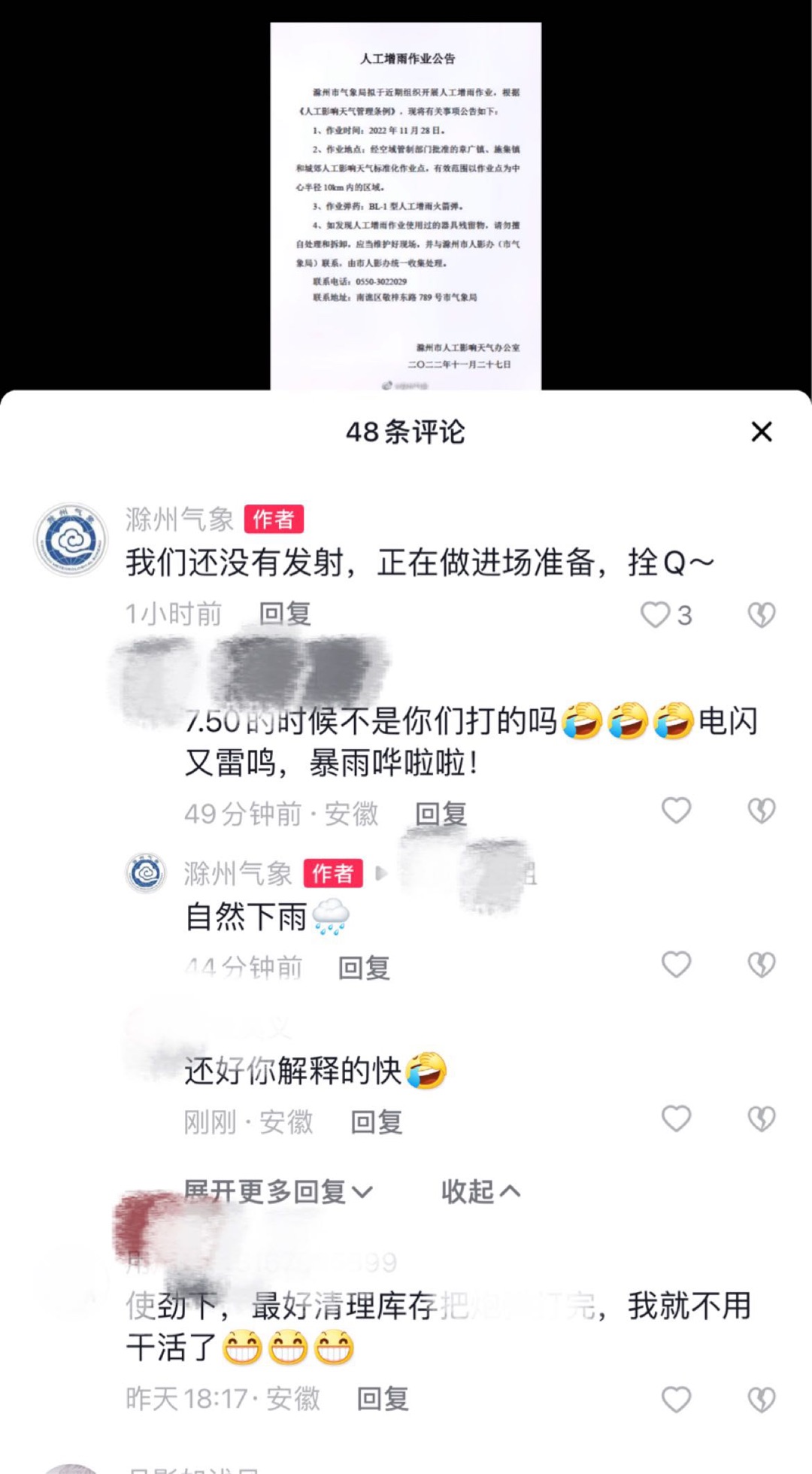Reply to the 1小时前 comment
The height and width of the screenshot is (1474, 812).
[x=285, y=614]
